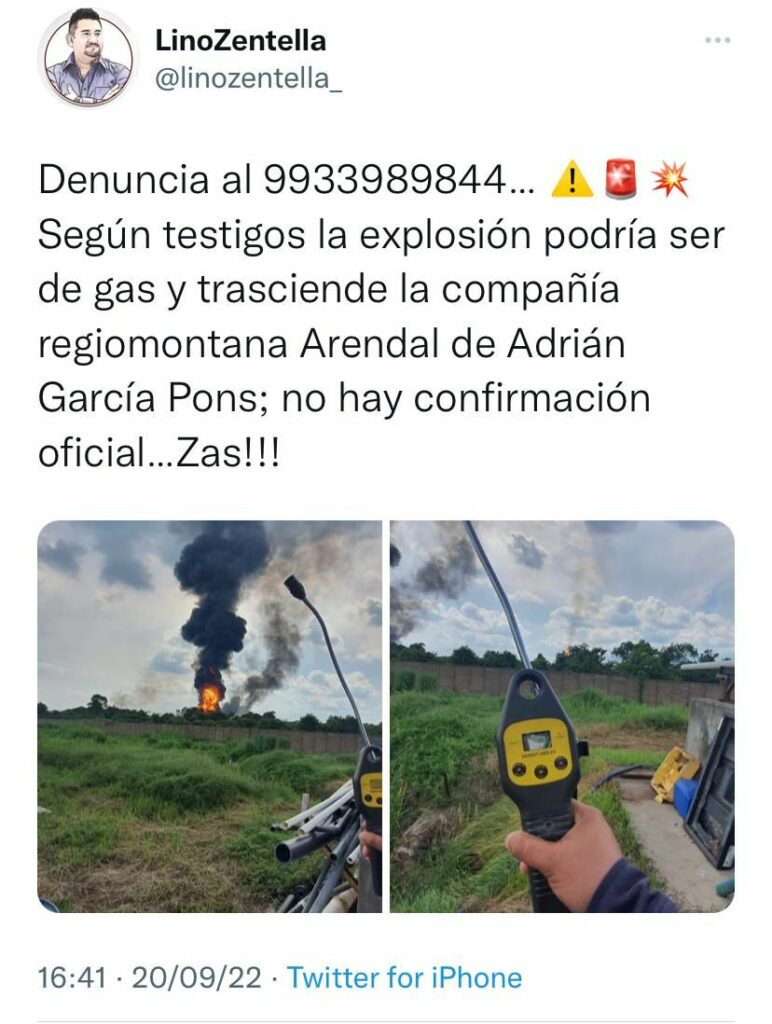Tap the Twitter for iPhone source link
Screen dimensions: 772x1024
click(404, 977)
